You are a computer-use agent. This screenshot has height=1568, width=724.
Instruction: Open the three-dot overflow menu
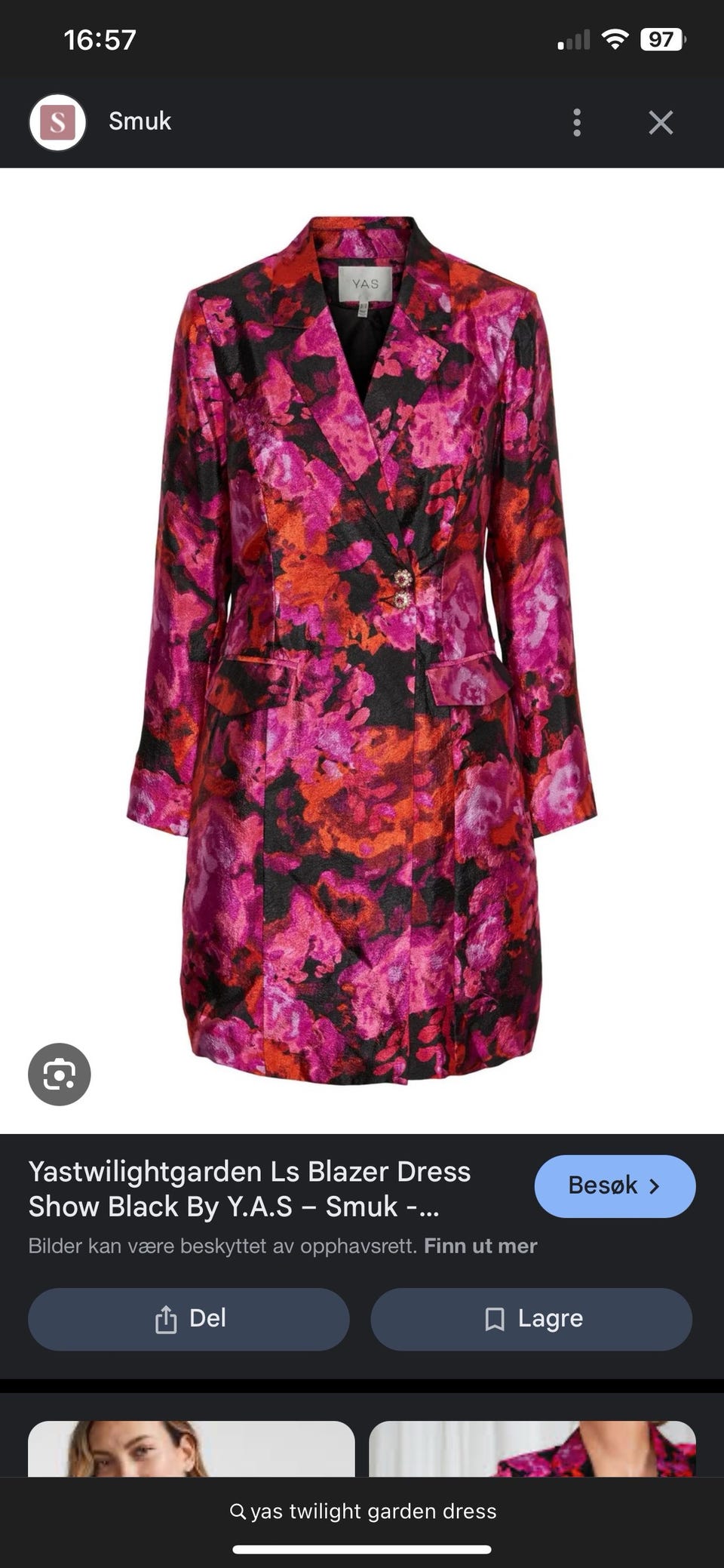pyautogui.click(x=577, y=122)
